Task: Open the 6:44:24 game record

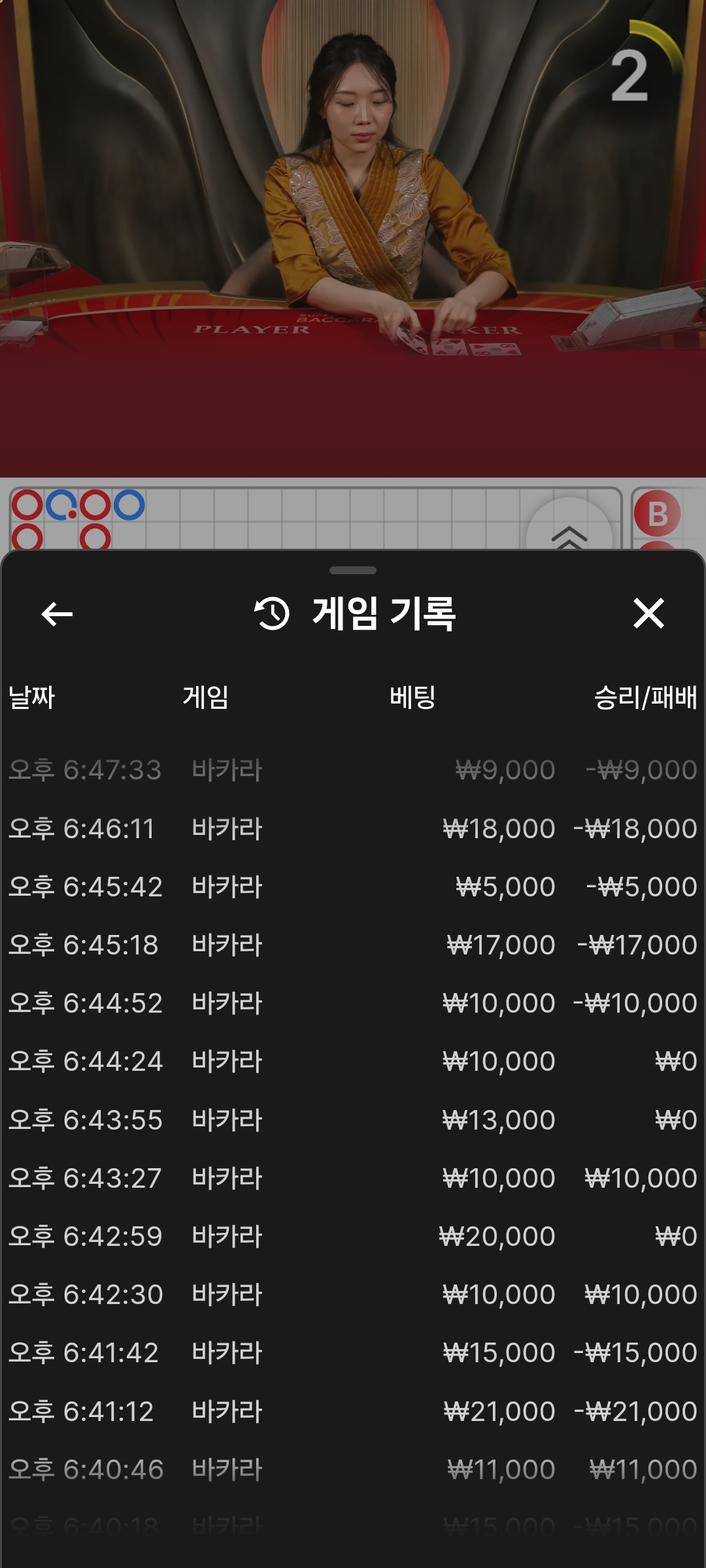Action: pyautogui.click(x=353, y=1061)
